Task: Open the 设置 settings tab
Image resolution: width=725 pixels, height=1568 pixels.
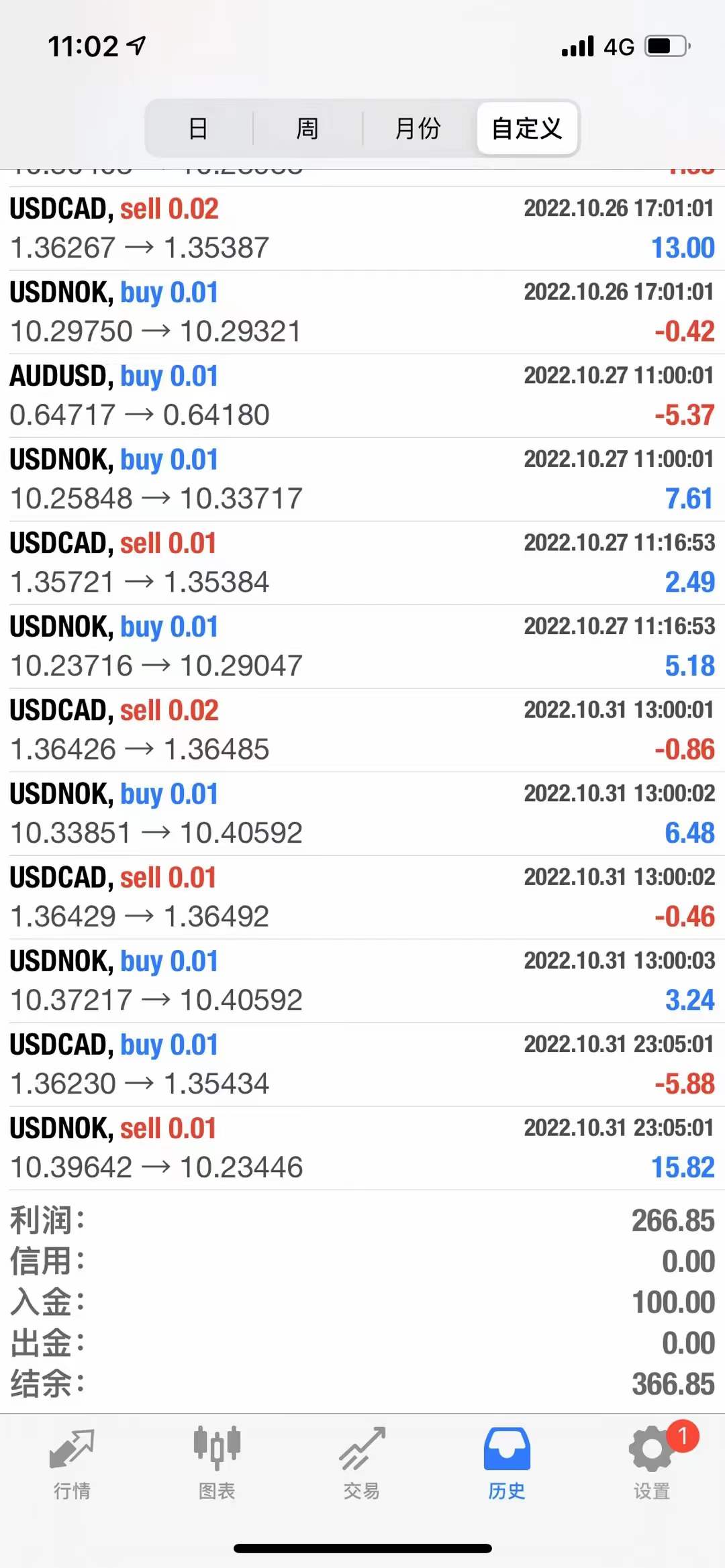Action: [652, 1463]
